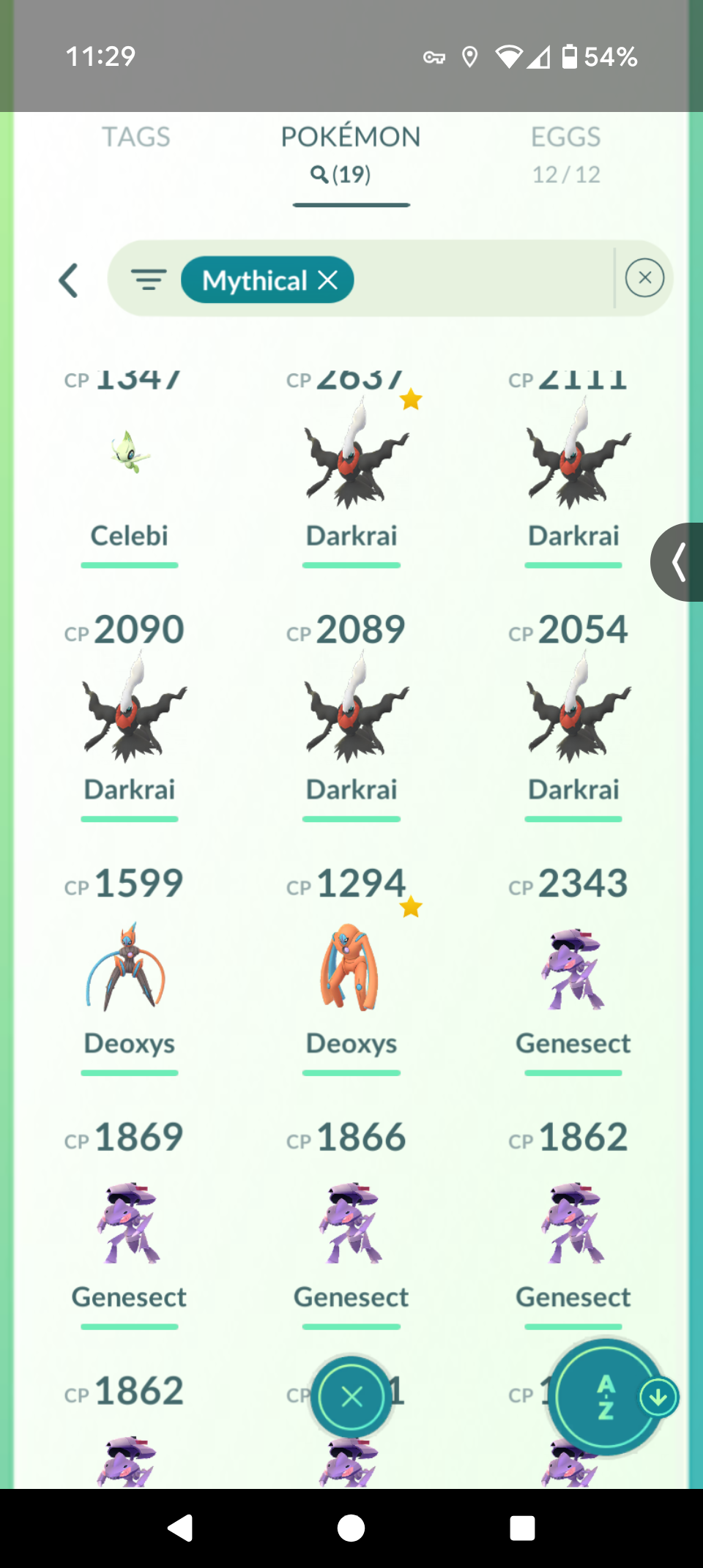Image resolution: width=703 pixels, height=1568 pixels.
Task: Open the Celebi Pokémon
Action: 130,468
